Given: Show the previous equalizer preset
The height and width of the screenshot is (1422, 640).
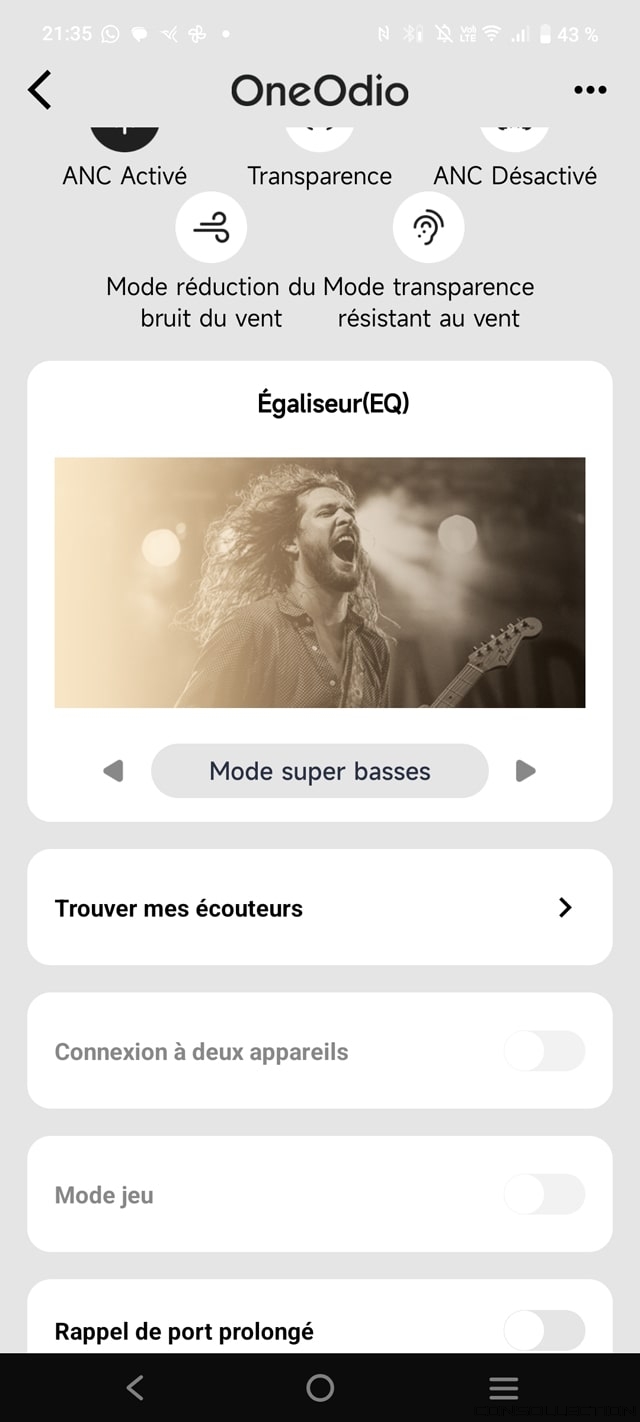Looking at the screenshot, I should pos(114,771).
